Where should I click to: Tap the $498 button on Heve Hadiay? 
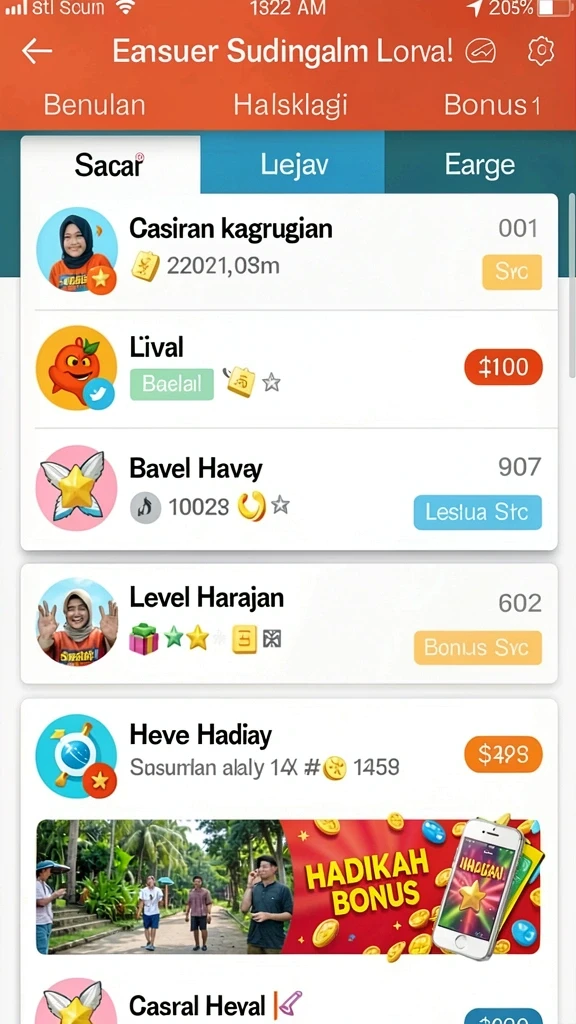coord(503,755)
